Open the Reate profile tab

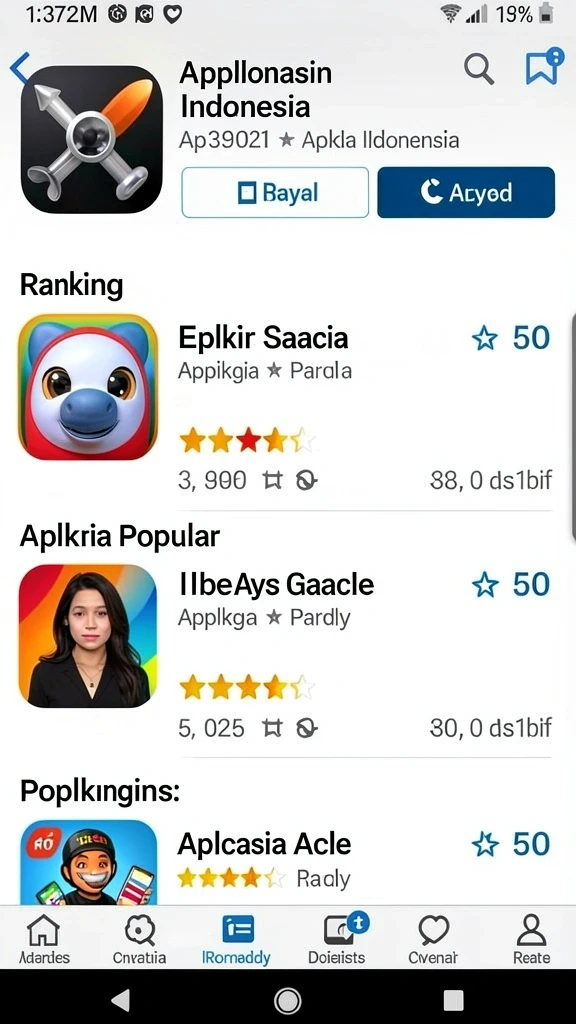pos(531,939)
